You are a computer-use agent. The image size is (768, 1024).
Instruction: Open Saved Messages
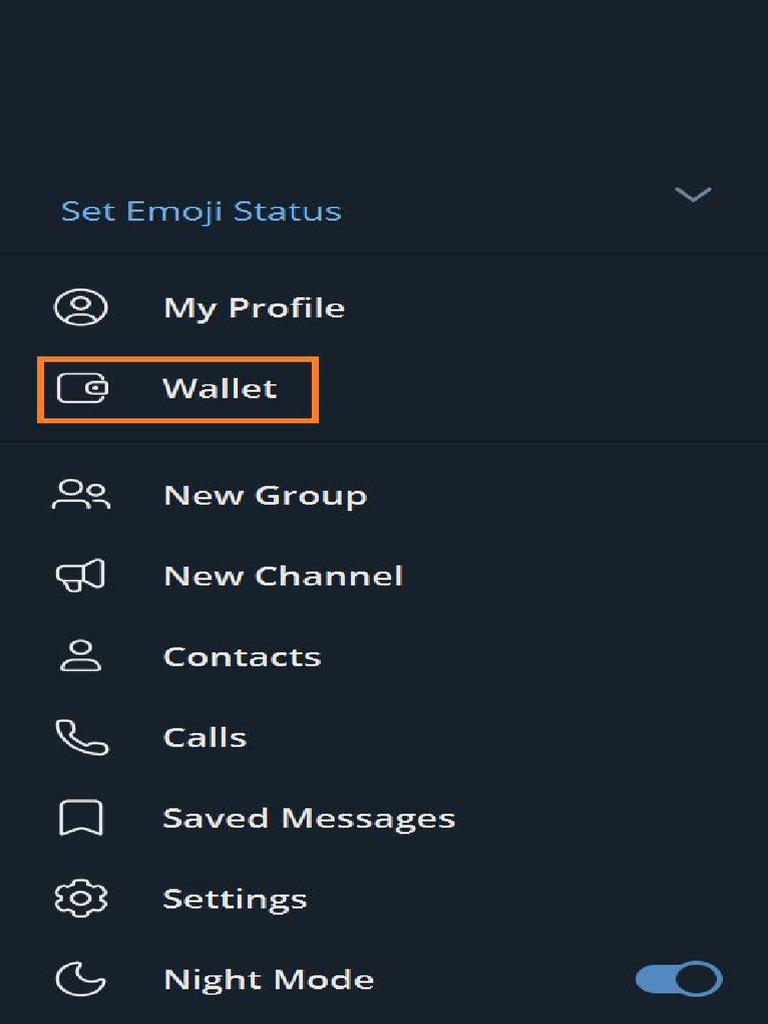(308, 818)
